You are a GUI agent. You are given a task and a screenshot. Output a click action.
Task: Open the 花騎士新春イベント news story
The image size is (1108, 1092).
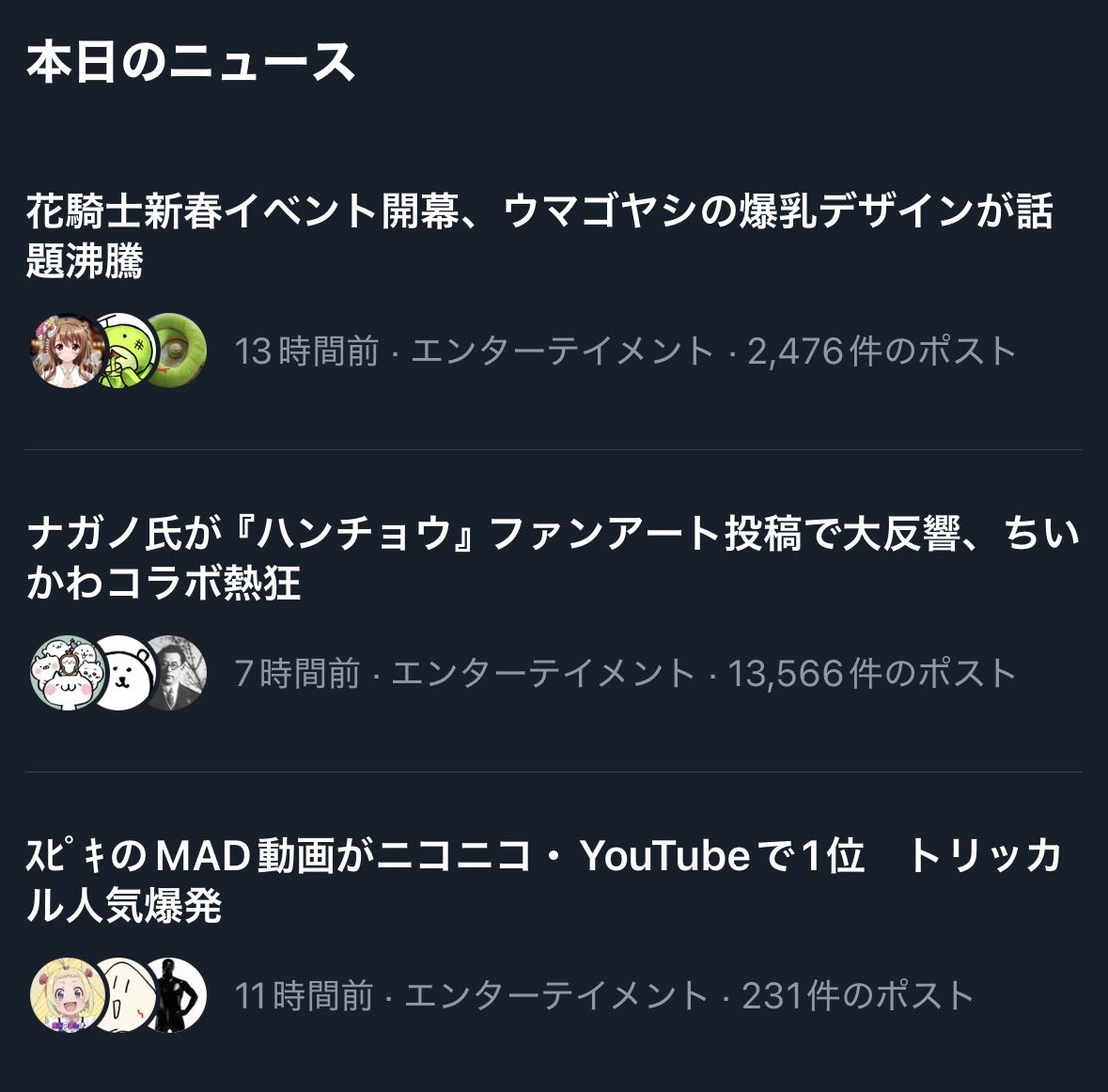point(539,236)
